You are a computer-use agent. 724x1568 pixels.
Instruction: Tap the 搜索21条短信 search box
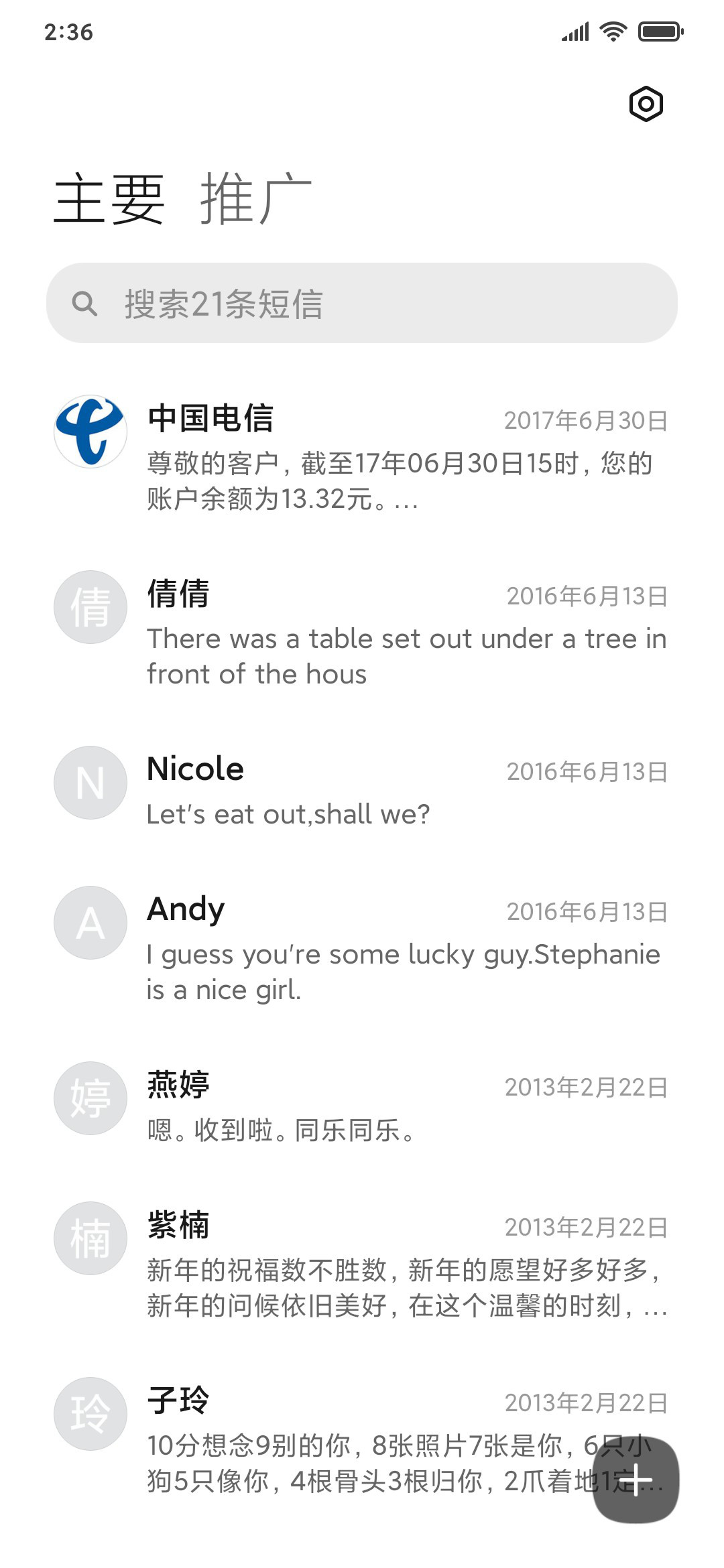tap(362, 303)
